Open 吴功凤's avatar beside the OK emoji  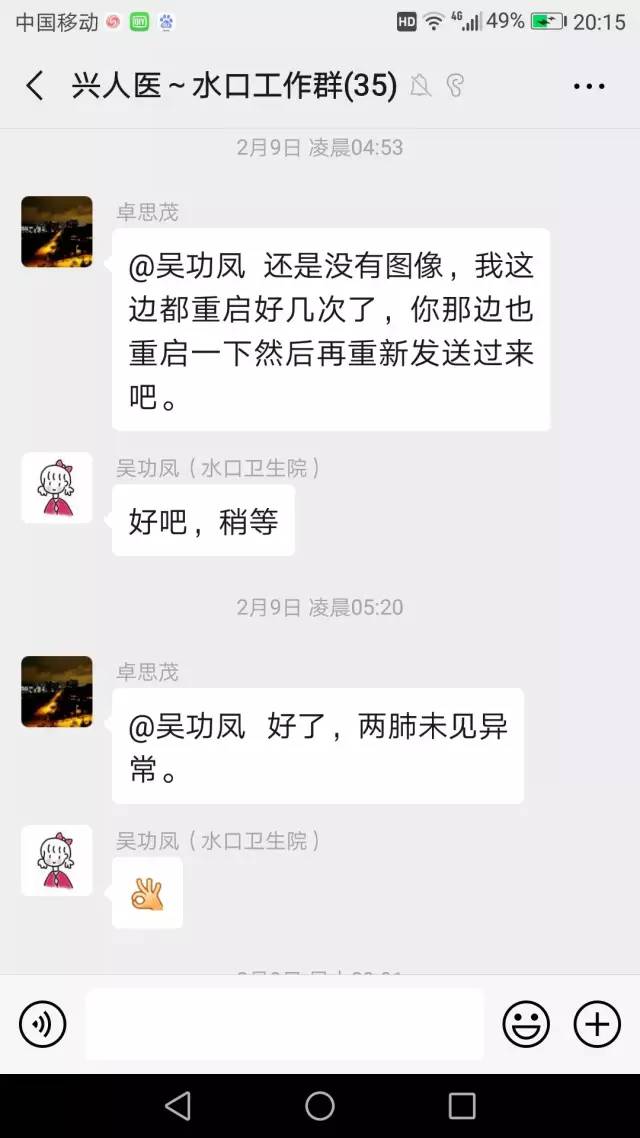pyautogui.click(x=57, y=860)
